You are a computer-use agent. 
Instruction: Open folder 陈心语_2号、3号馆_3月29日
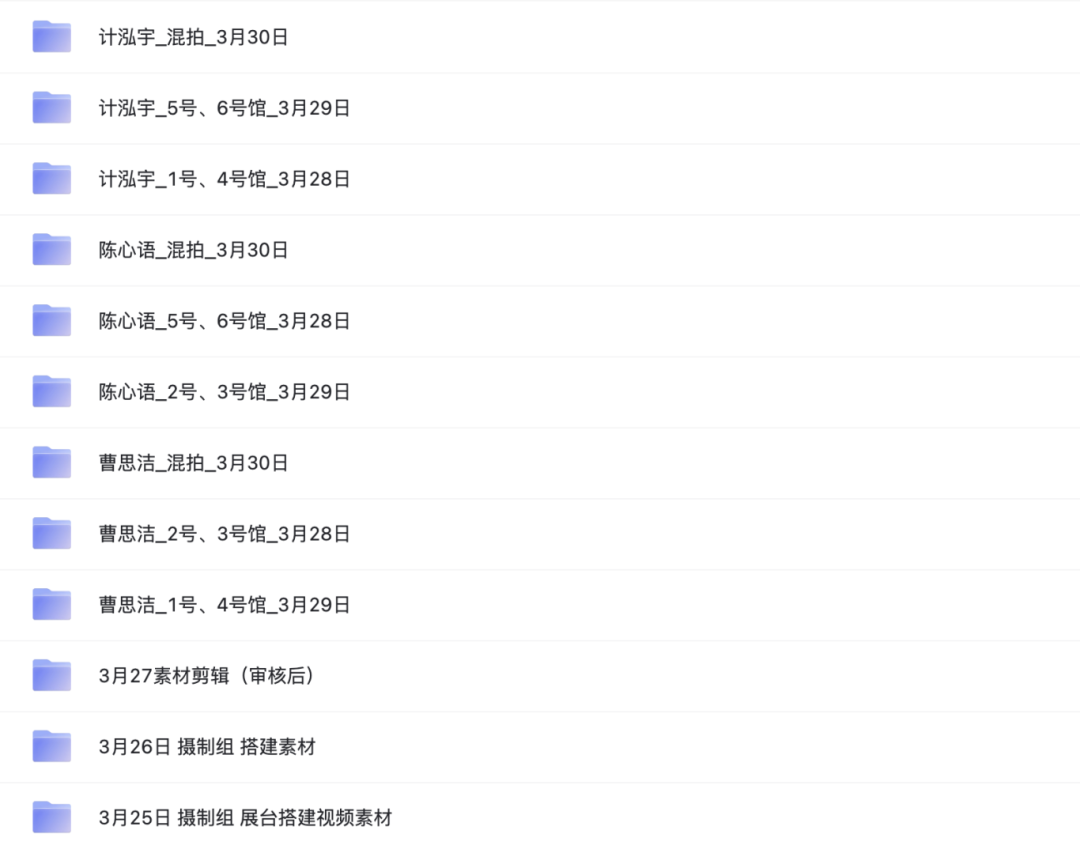224,393
